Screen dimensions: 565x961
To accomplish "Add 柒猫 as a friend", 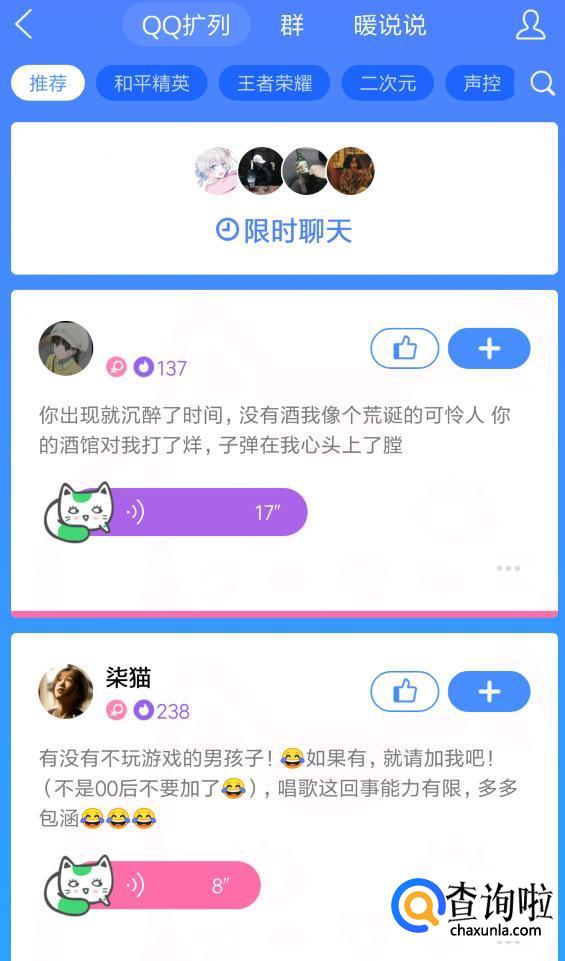I will (x=489, y=692).
